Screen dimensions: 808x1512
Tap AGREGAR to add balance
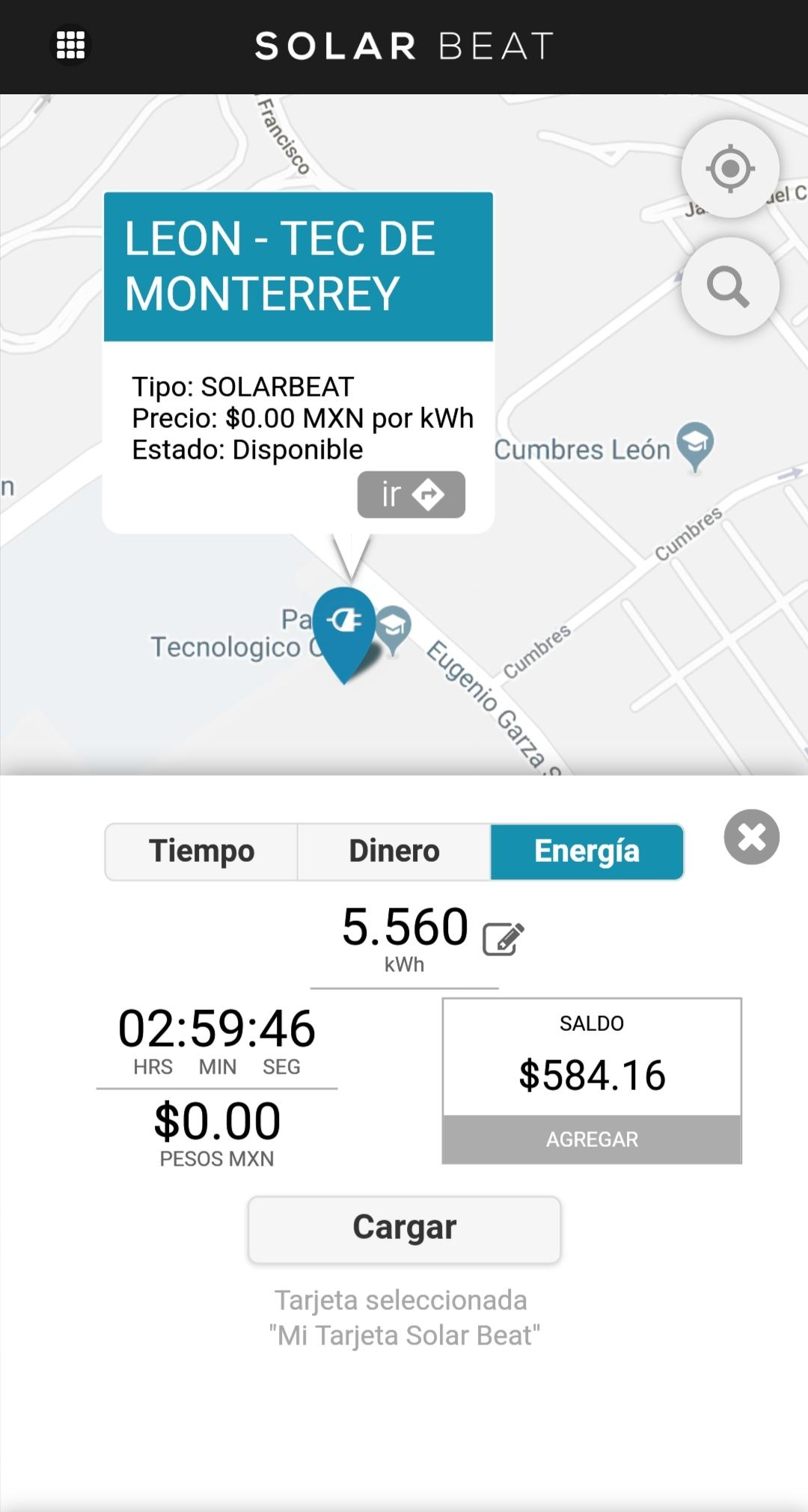coord(592,1139)
